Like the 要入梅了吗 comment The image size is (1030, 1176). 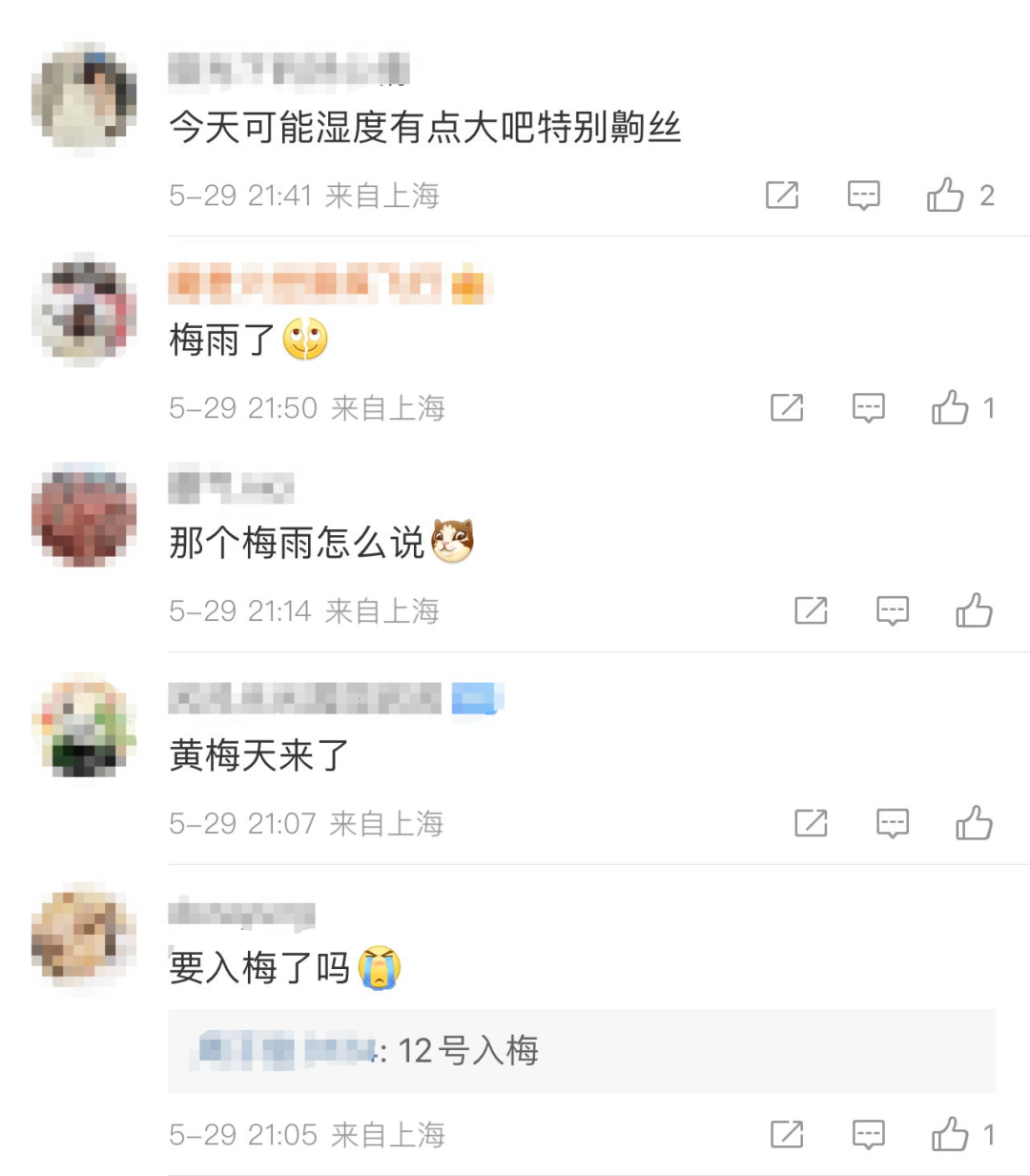950,1135
